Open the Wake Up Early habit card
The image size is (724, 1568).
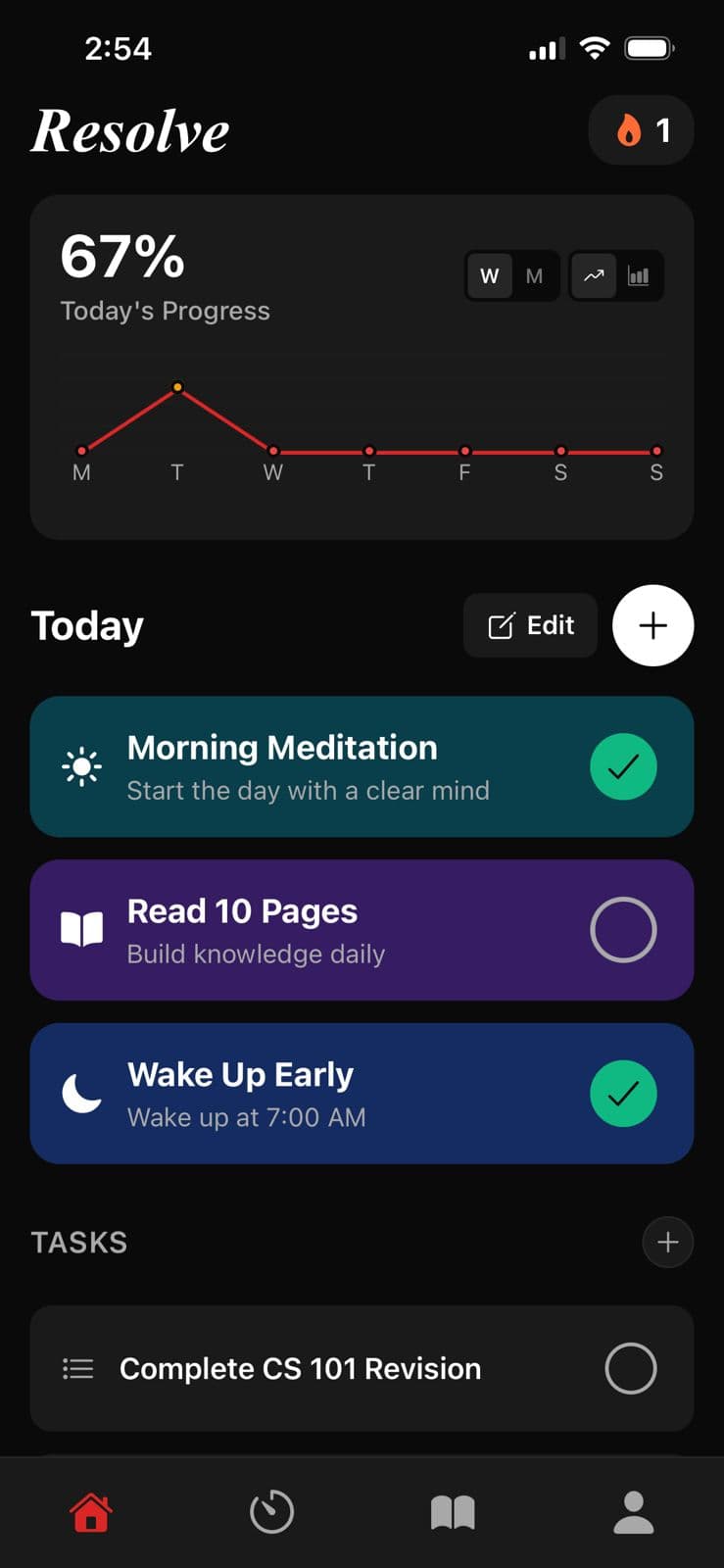tap(362, 1093)
